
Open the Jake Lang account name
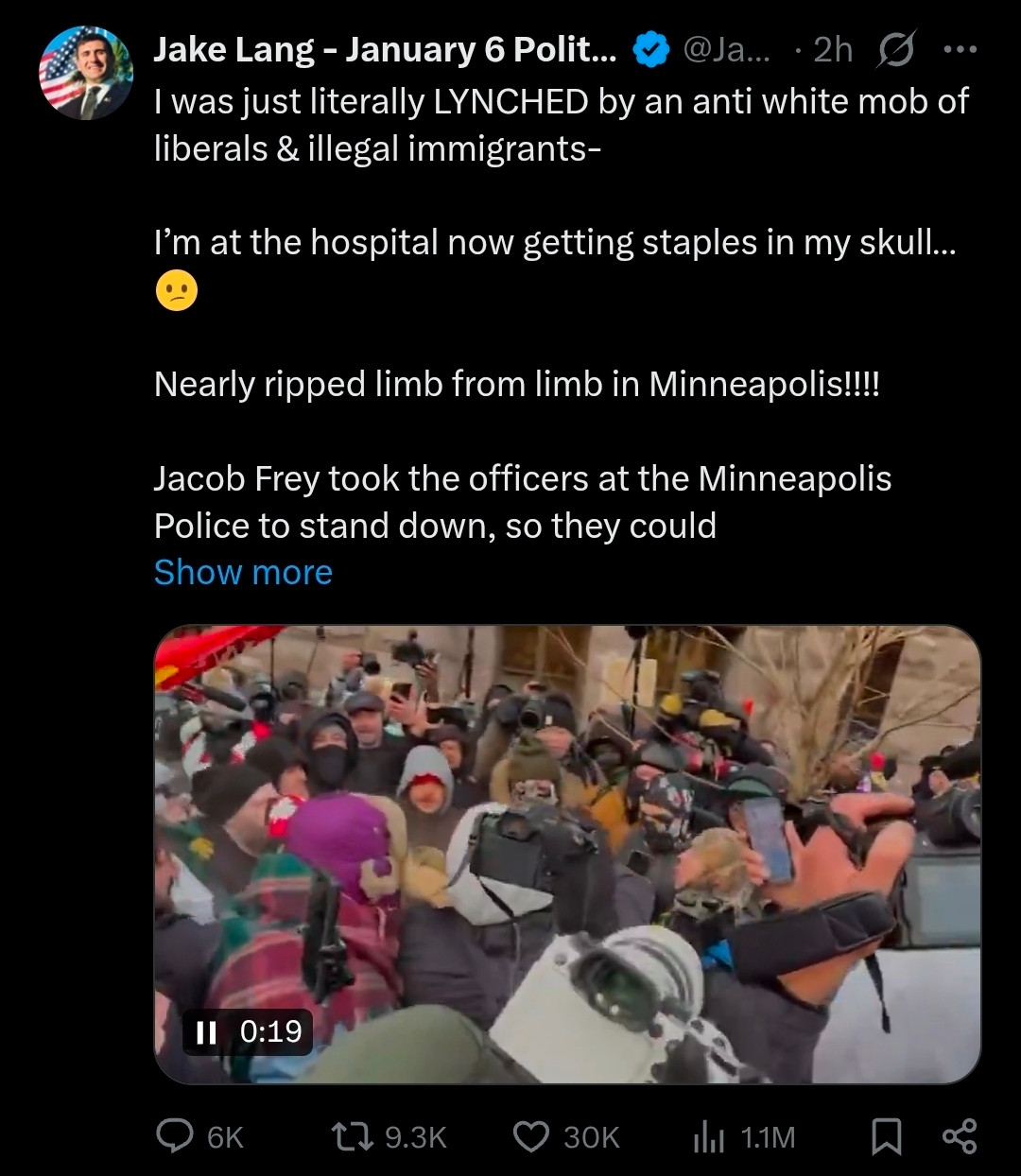point(385,50)
